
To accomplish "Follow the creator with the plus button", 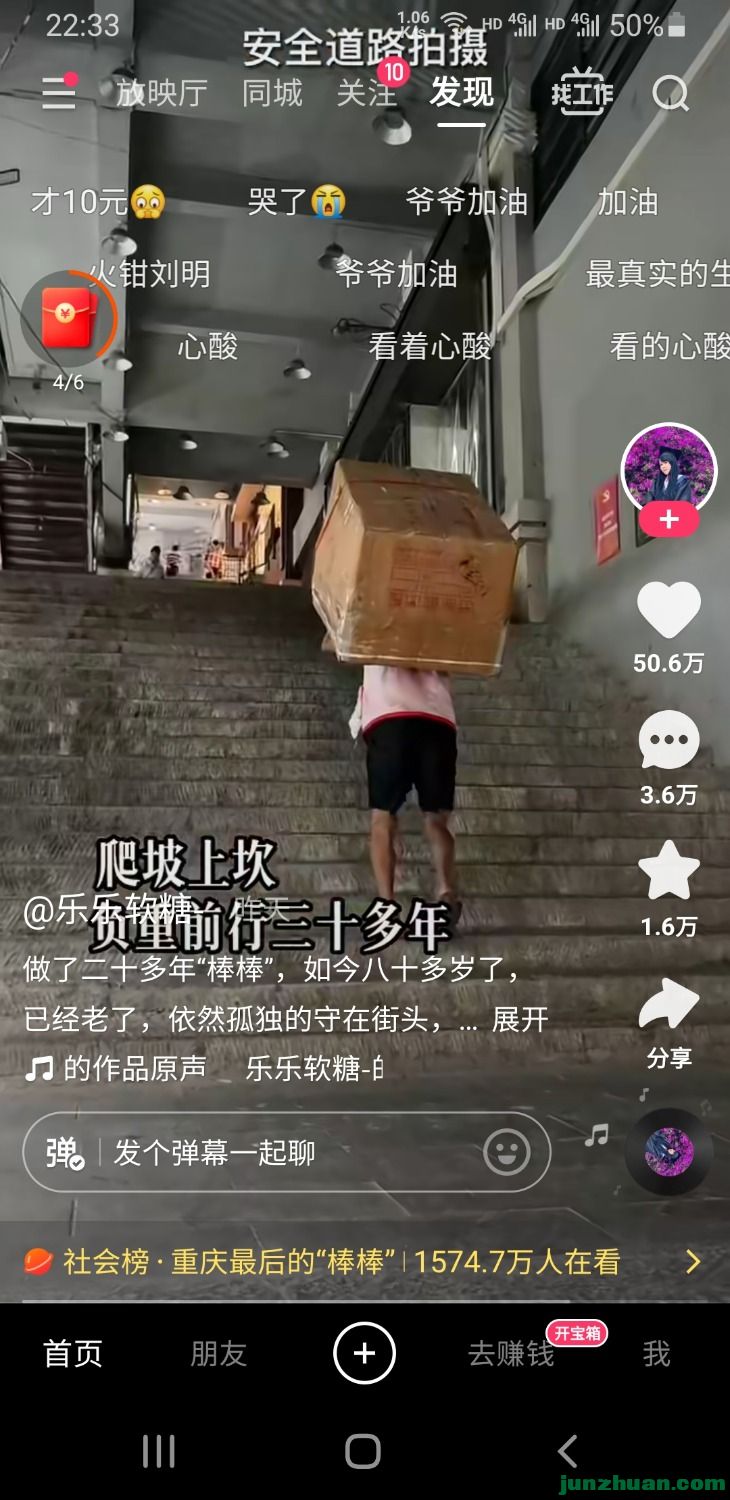I will [669, 520].
